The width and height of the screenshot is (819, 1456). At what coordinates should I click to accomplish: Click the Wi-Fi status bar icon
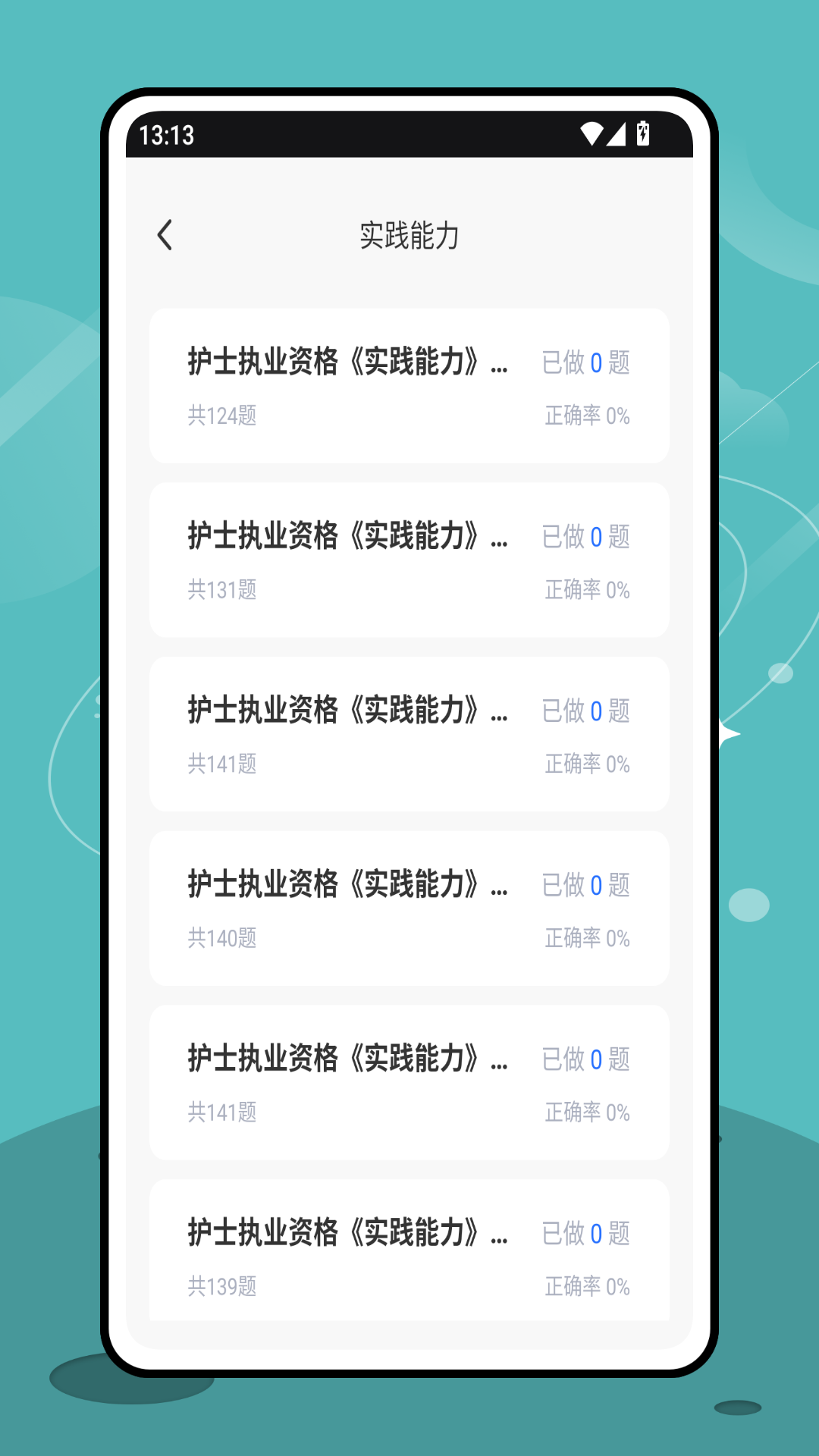click(591, 134)
